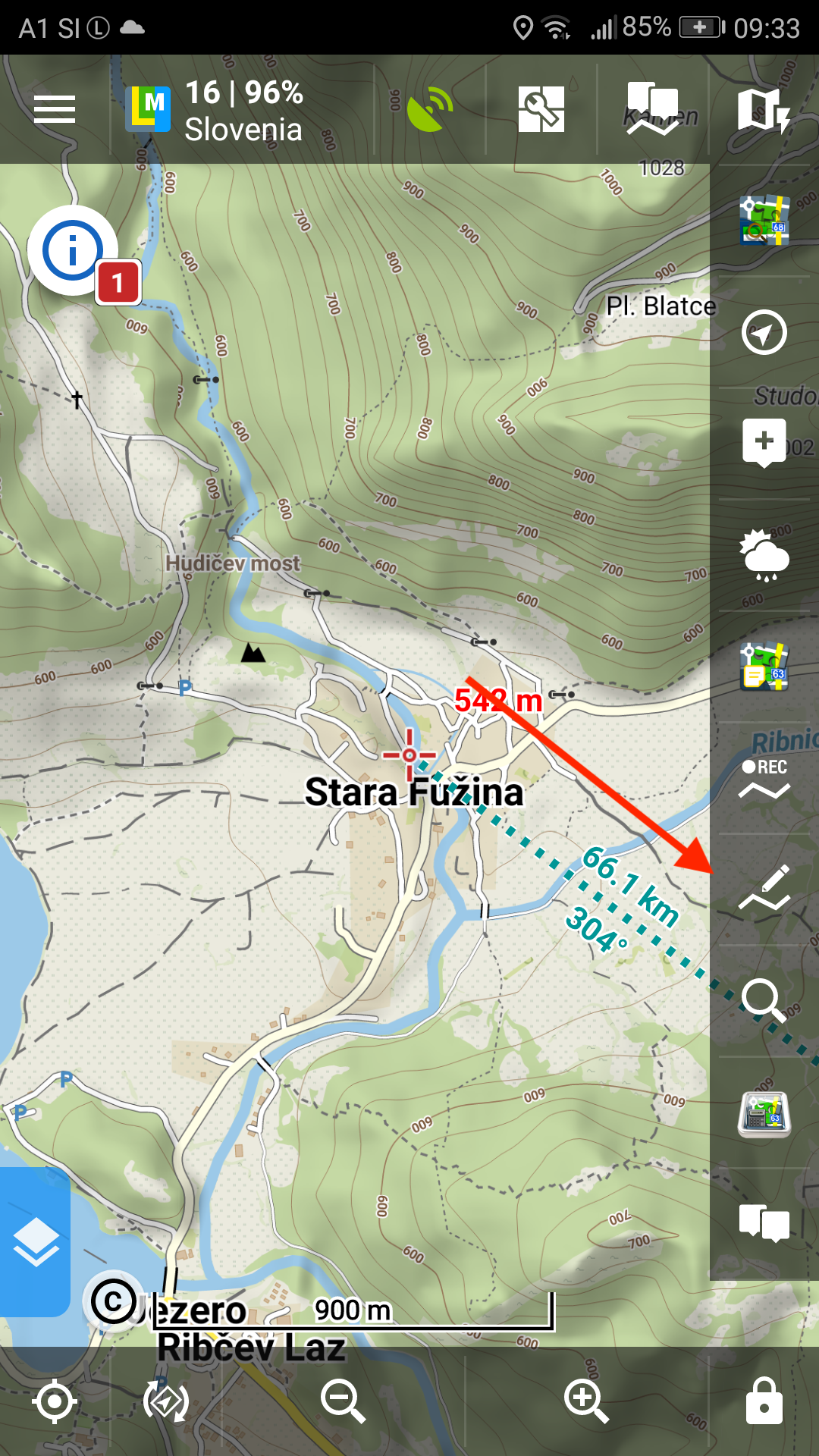
Task: Open the navigation compass arrow
Action: tap(764, 332)
